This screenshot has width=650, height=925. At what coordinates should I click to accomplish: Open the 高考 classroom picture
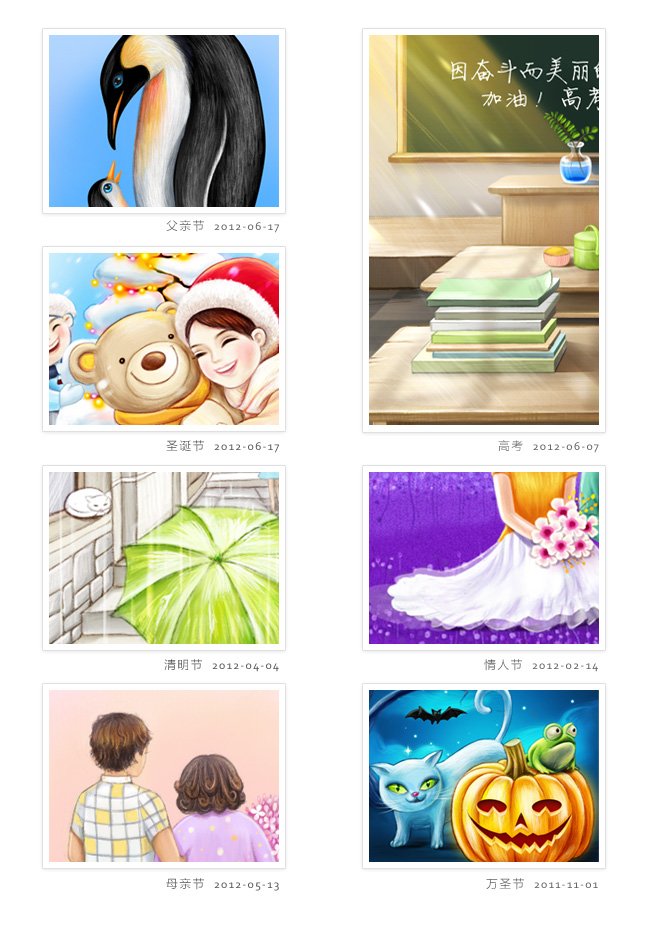[484, 230]
